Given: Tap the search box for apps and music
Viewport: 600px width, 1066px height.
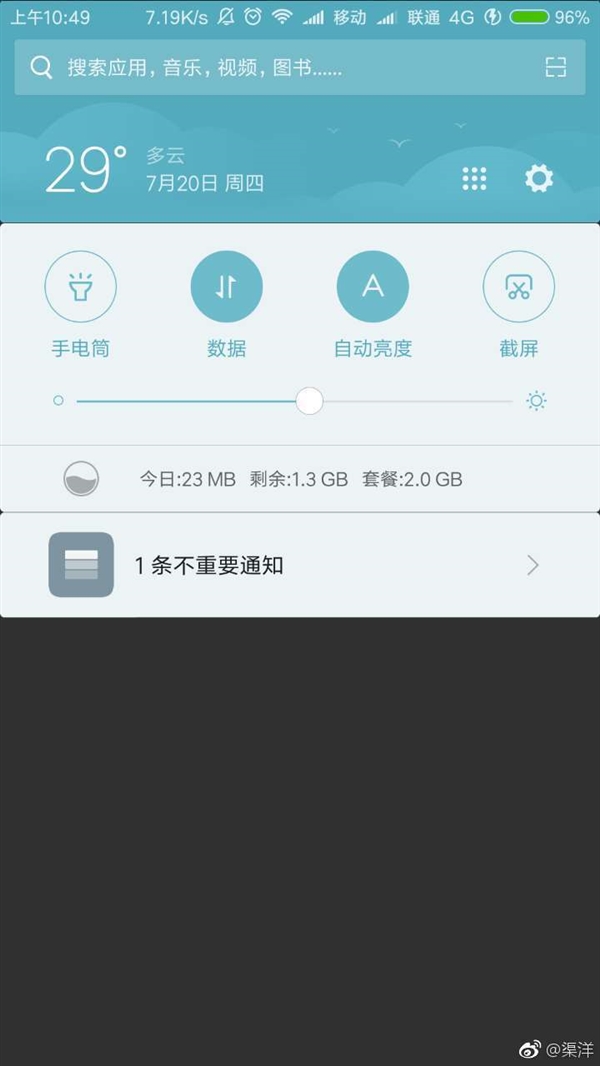Looking at the screenshot, I should (x=280, y=67).
